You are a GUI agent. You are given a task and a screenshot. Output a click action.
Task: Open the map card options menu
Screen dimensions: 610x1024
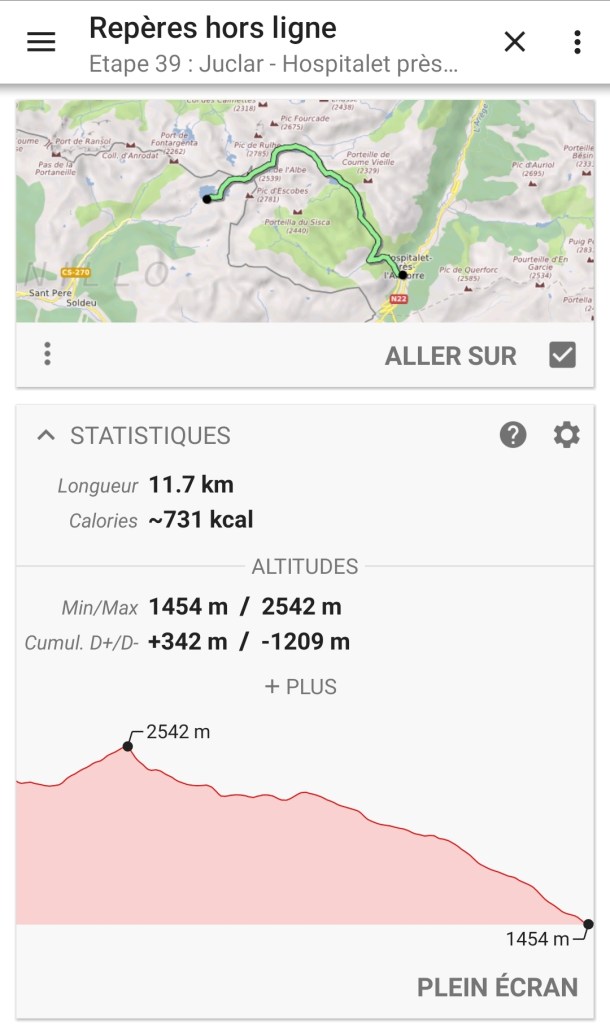click(47, 354)
